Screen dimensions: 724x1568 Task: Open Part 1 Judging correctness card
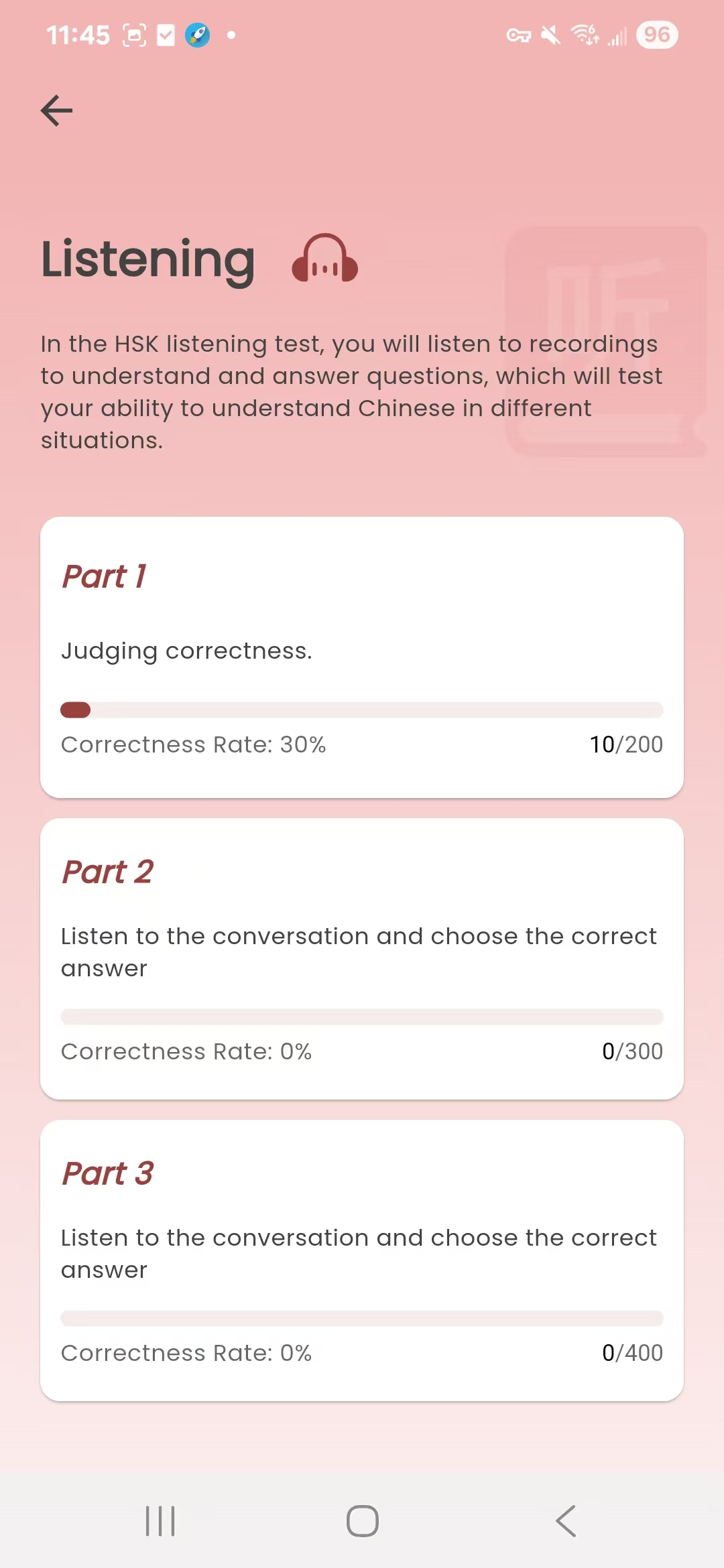pos(362,657)
